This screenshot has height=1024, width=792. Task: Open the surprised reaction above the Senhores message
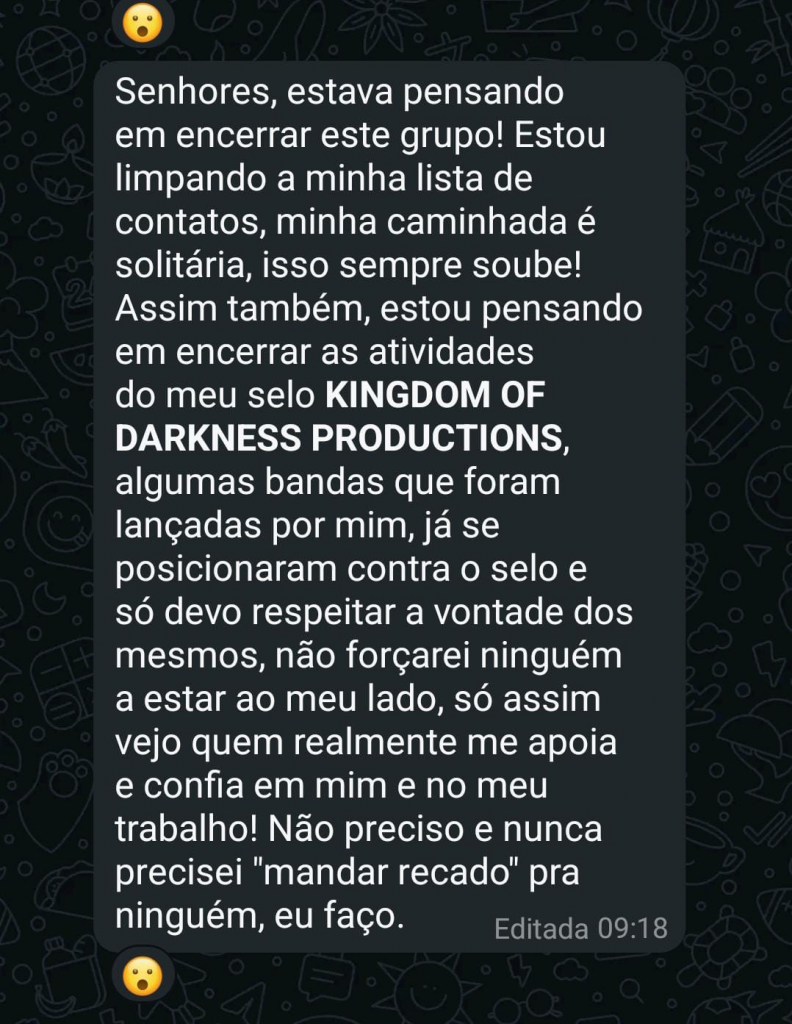pyautogui.click(x=143, y=23)
